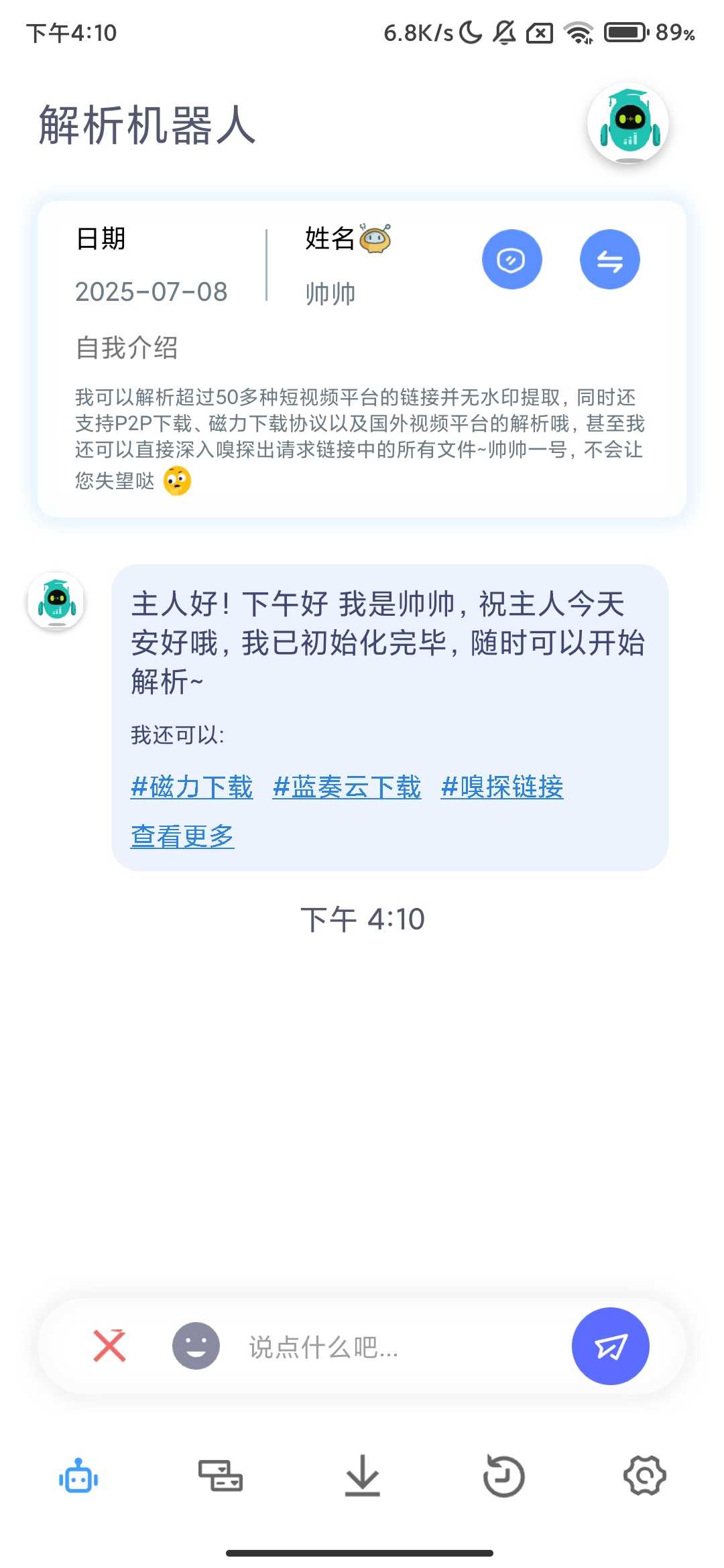This screenshot has width=724, height=1568.
Task: Clear input with the red X icon
Action: pyautogui.click(x=108, y=1347)
